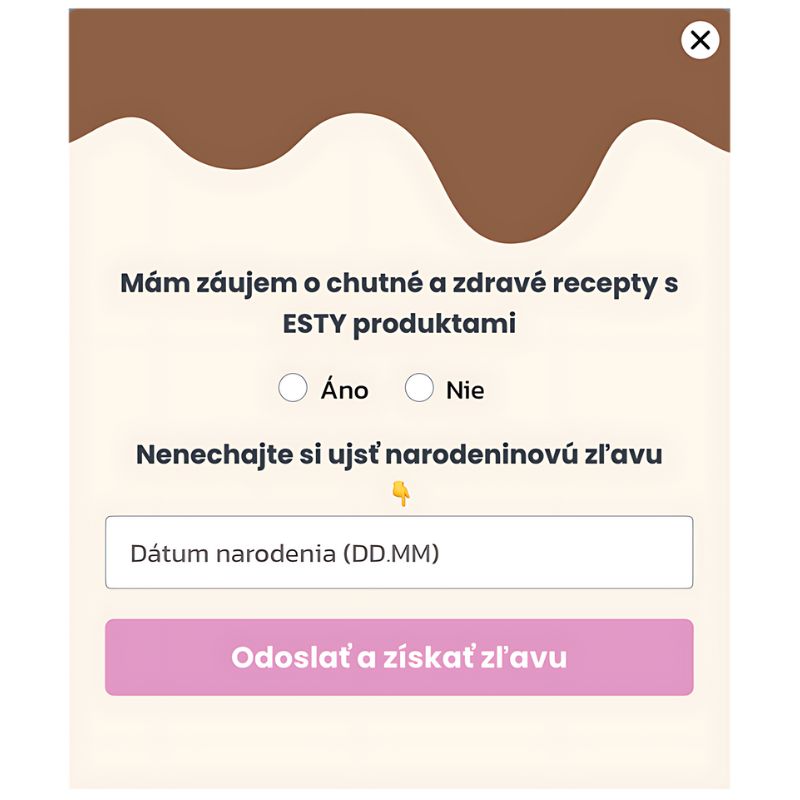Select the Áno radio option
The image size is (800, 800).
(x=293, y=388)
